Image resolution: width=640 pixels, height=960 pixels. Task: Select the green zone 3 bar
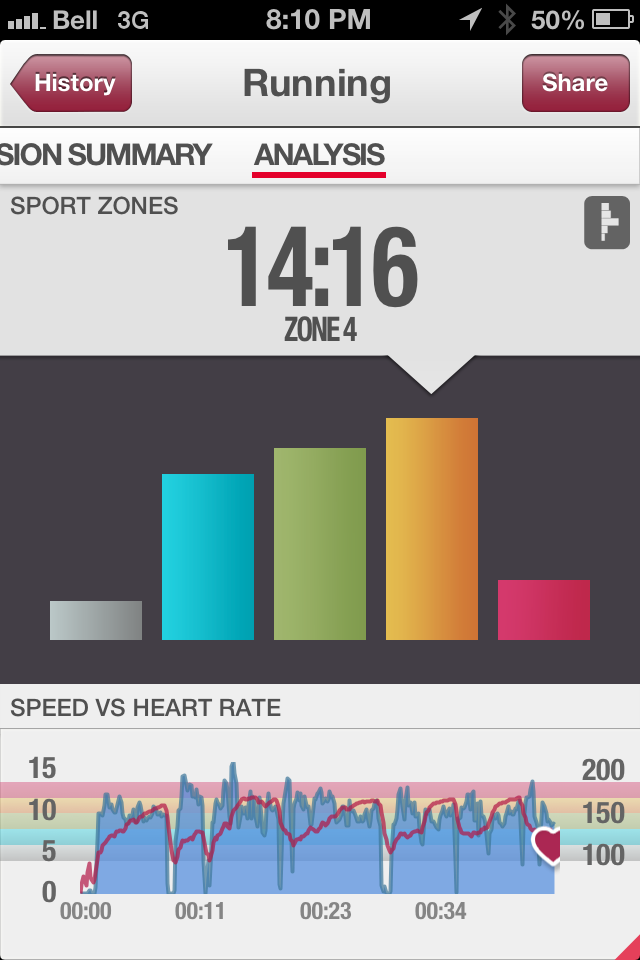coord(320,543)
